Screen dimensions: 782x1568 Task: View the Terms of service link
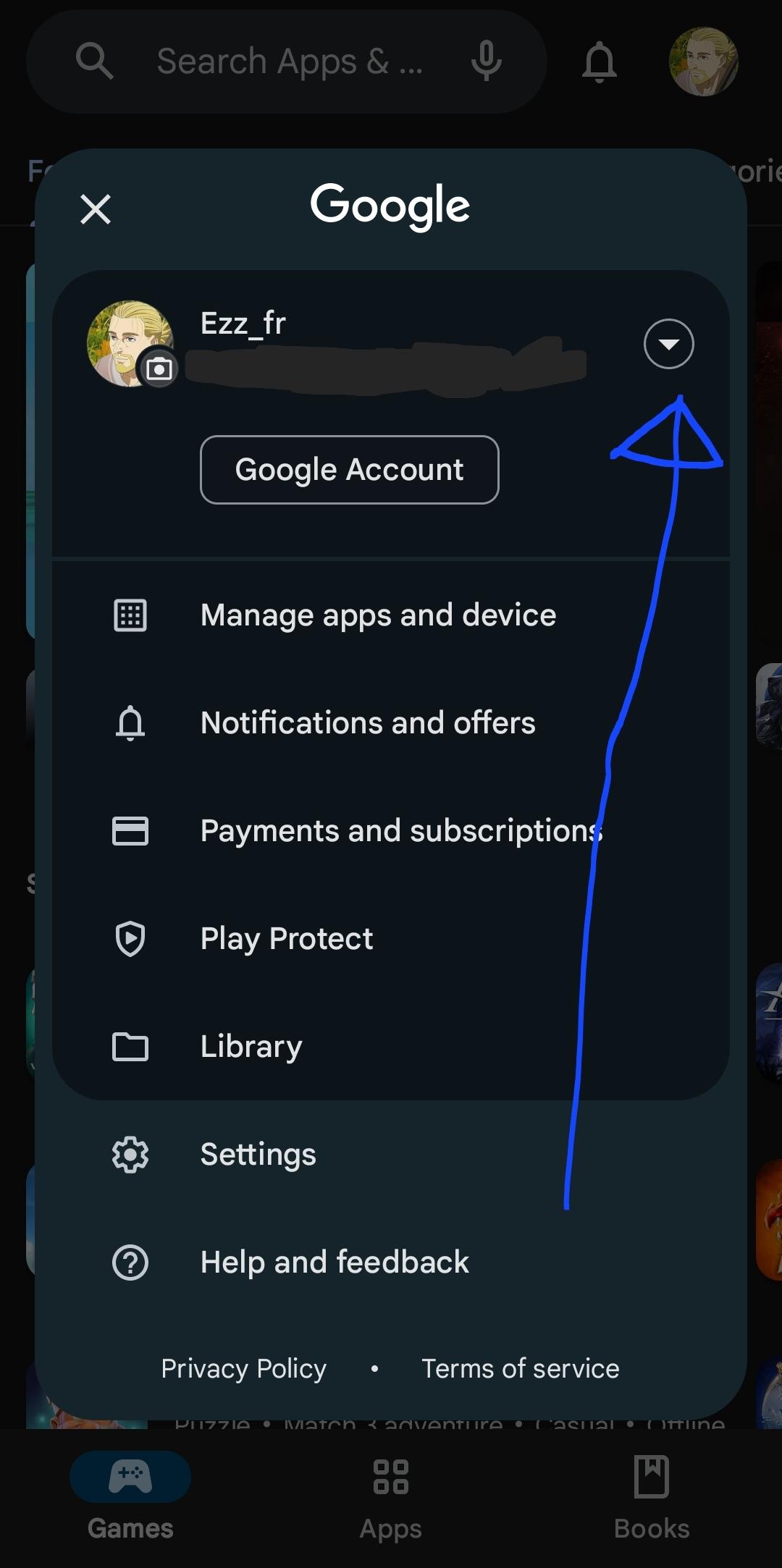520,1369
